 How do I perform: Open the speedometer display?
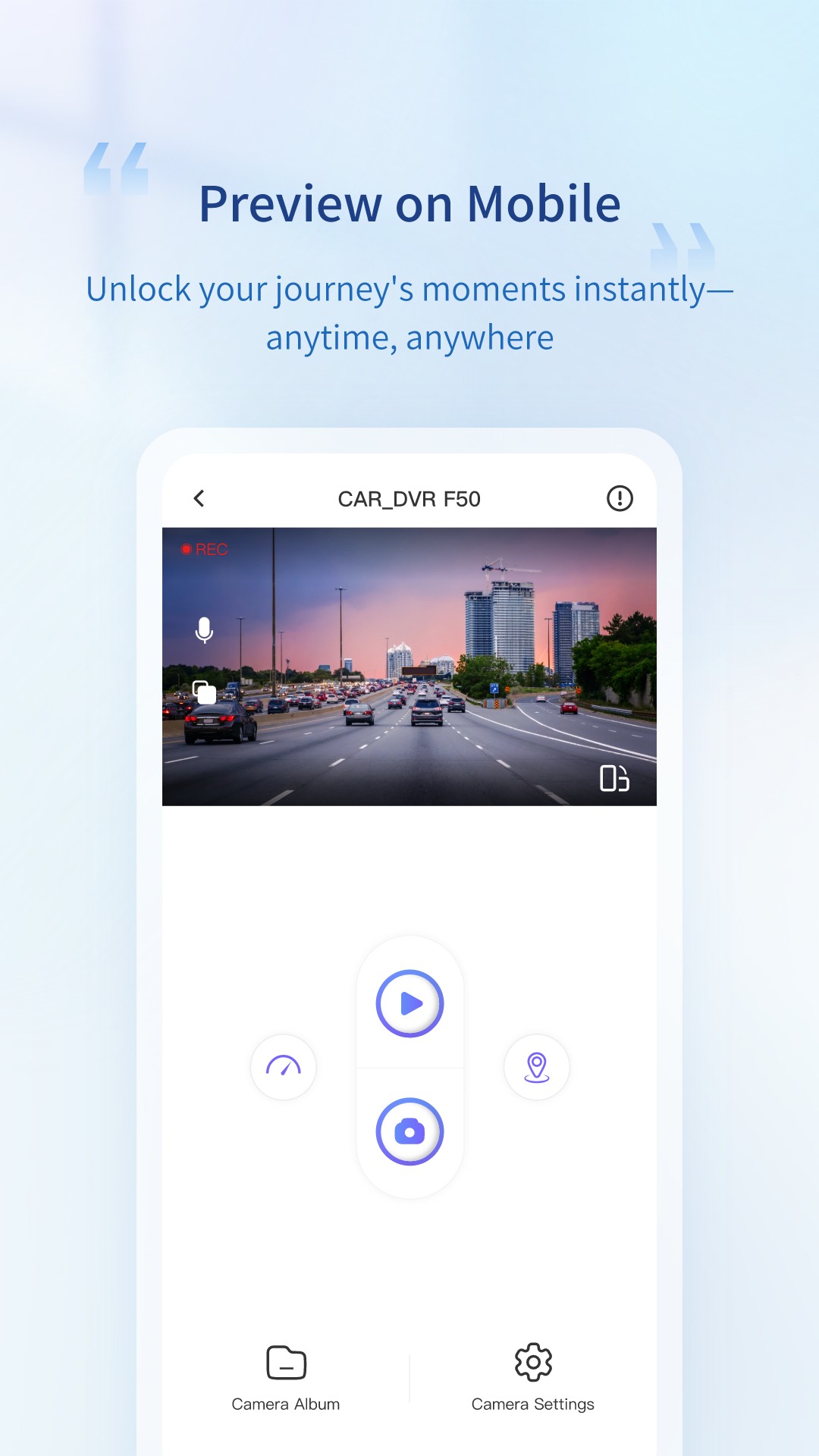coord(283,1066)
